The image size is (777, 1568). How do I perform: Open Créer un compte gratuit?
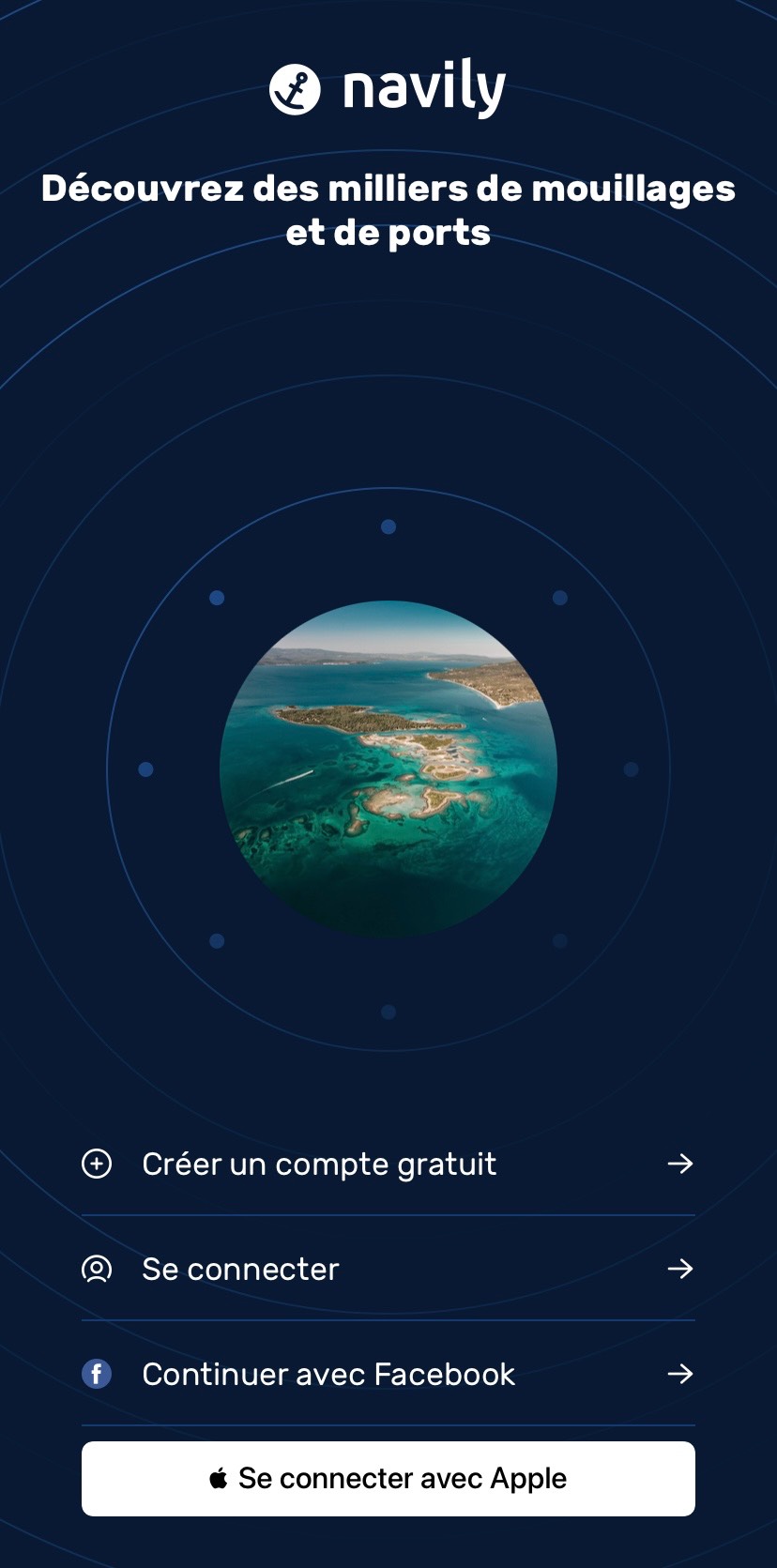click(319, 1164)
